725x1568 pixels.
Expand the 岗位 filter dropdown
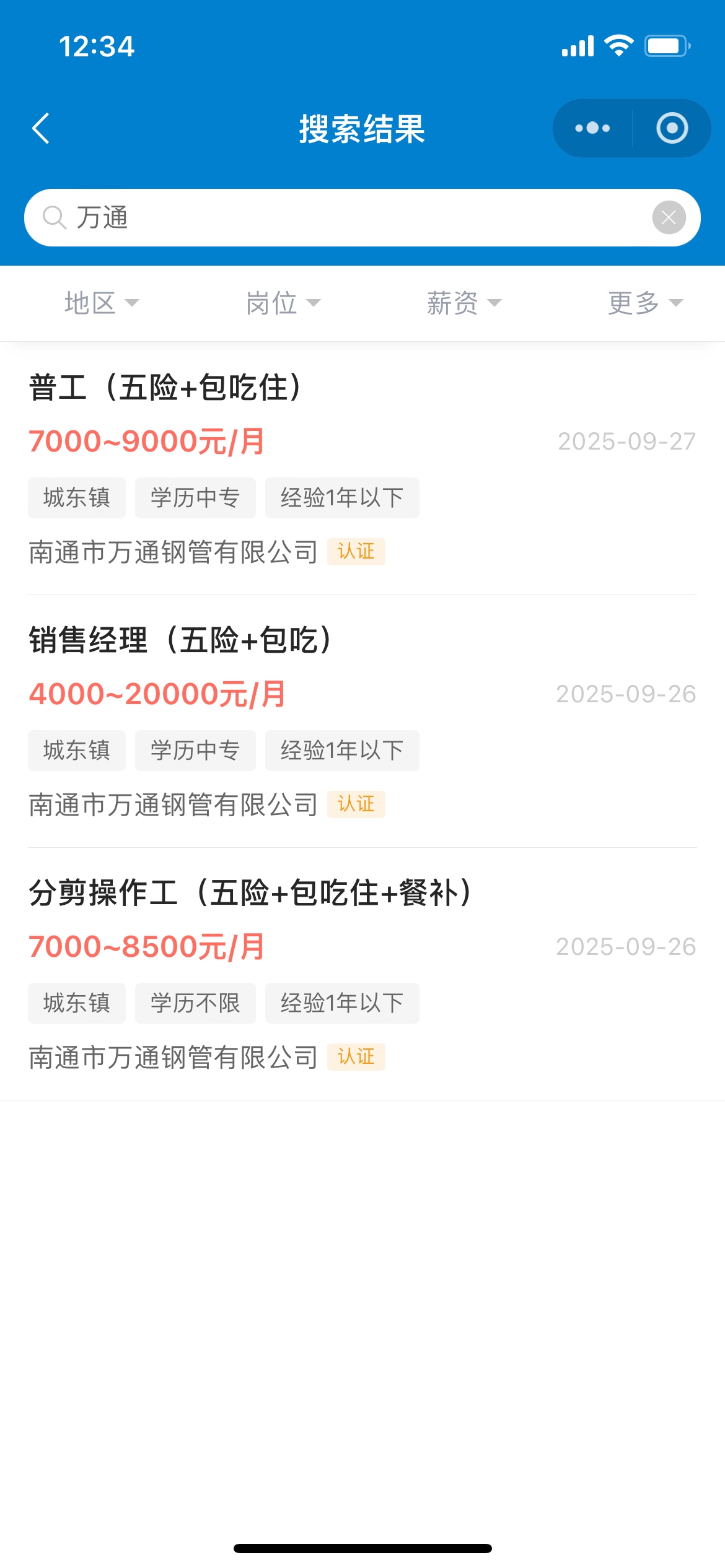click(x=283, y=303)
